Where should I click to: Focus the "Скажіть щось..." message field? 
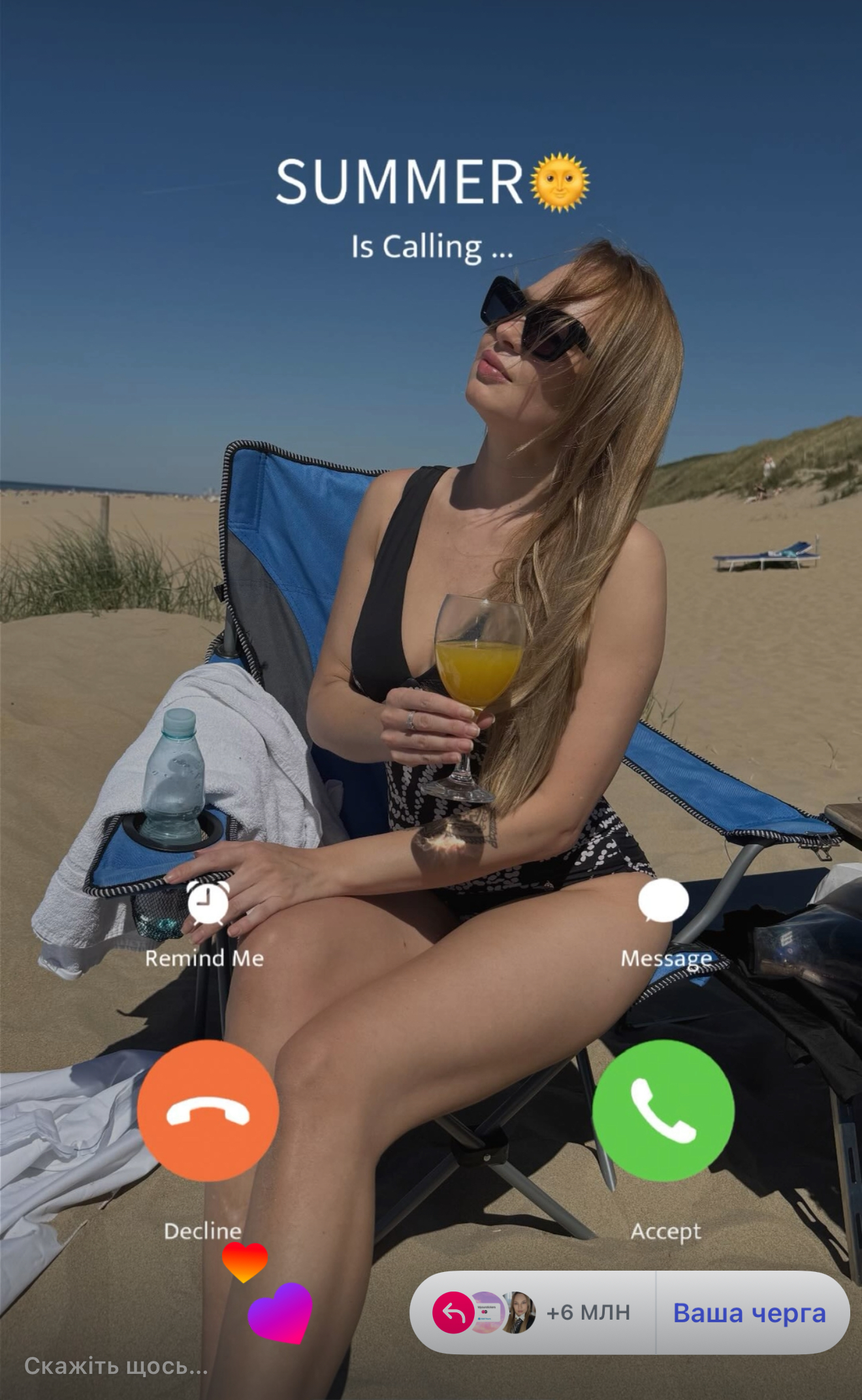[116, 1366]
